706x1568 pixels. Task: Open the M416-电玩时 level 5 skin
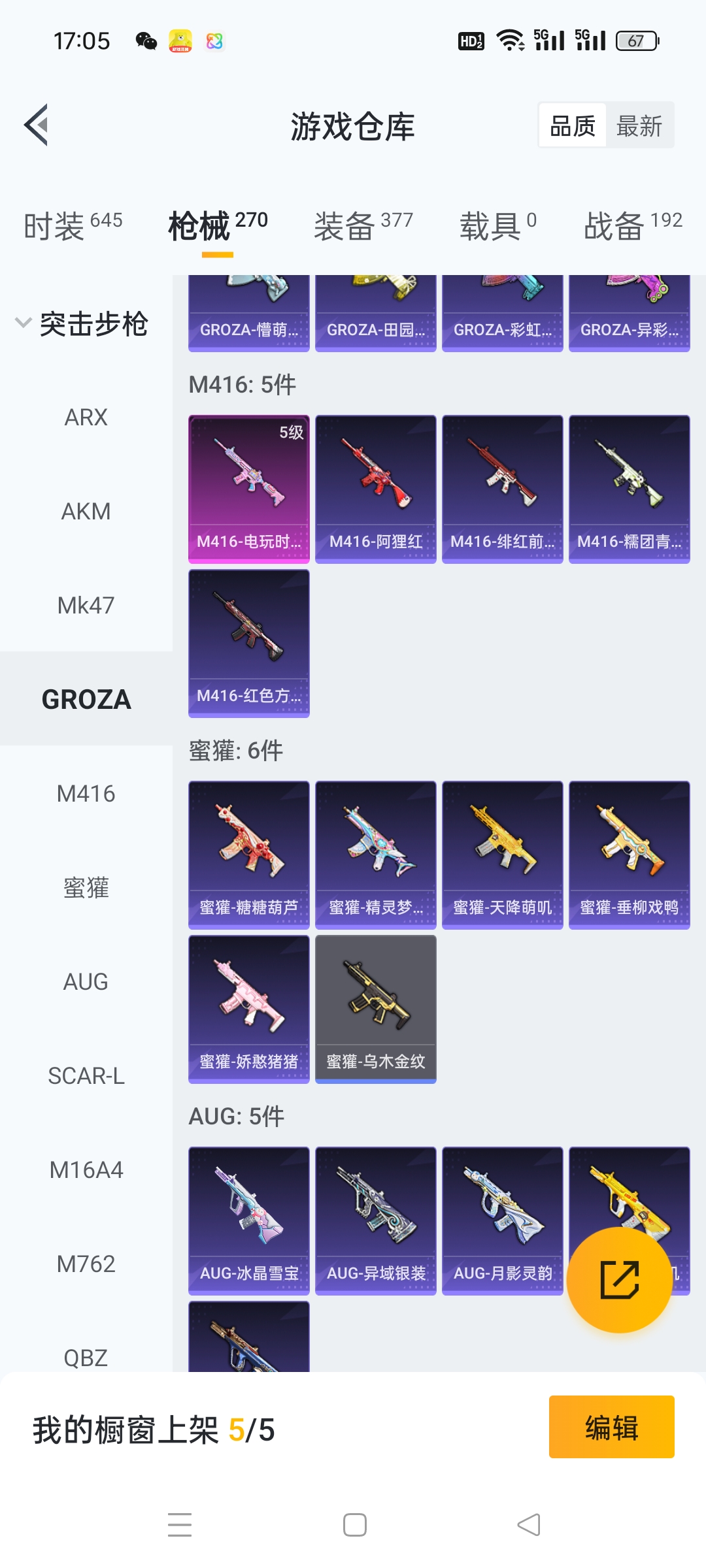point(248,489)
